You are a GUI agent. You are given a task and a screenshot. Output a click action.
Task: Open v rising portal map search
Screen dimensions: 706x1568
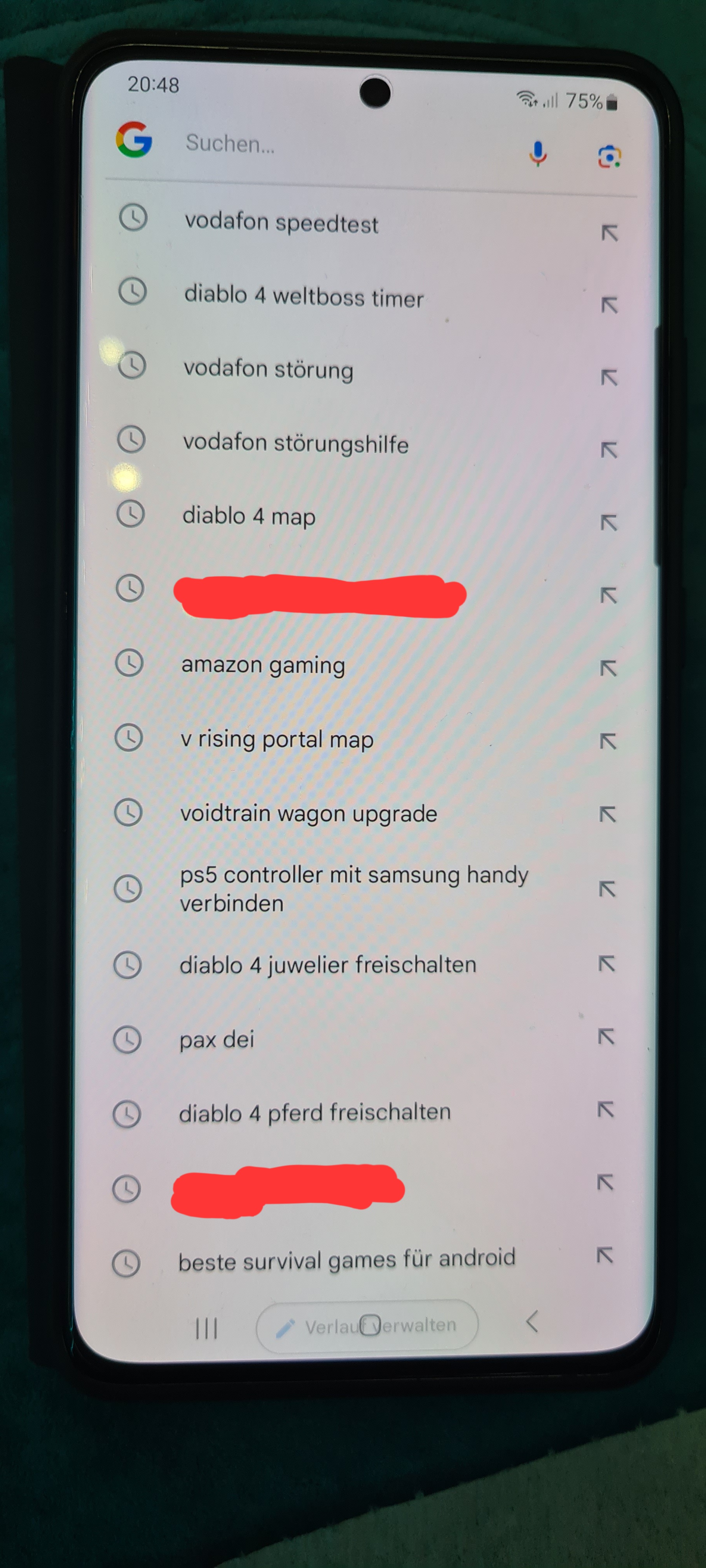coord(277,739)
